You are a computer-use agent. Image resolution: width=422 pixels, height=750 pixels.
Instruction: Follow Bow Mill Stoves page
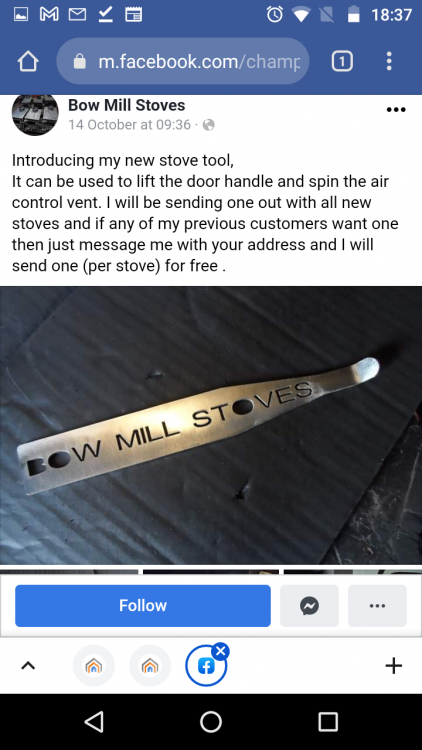coord(143,606)
